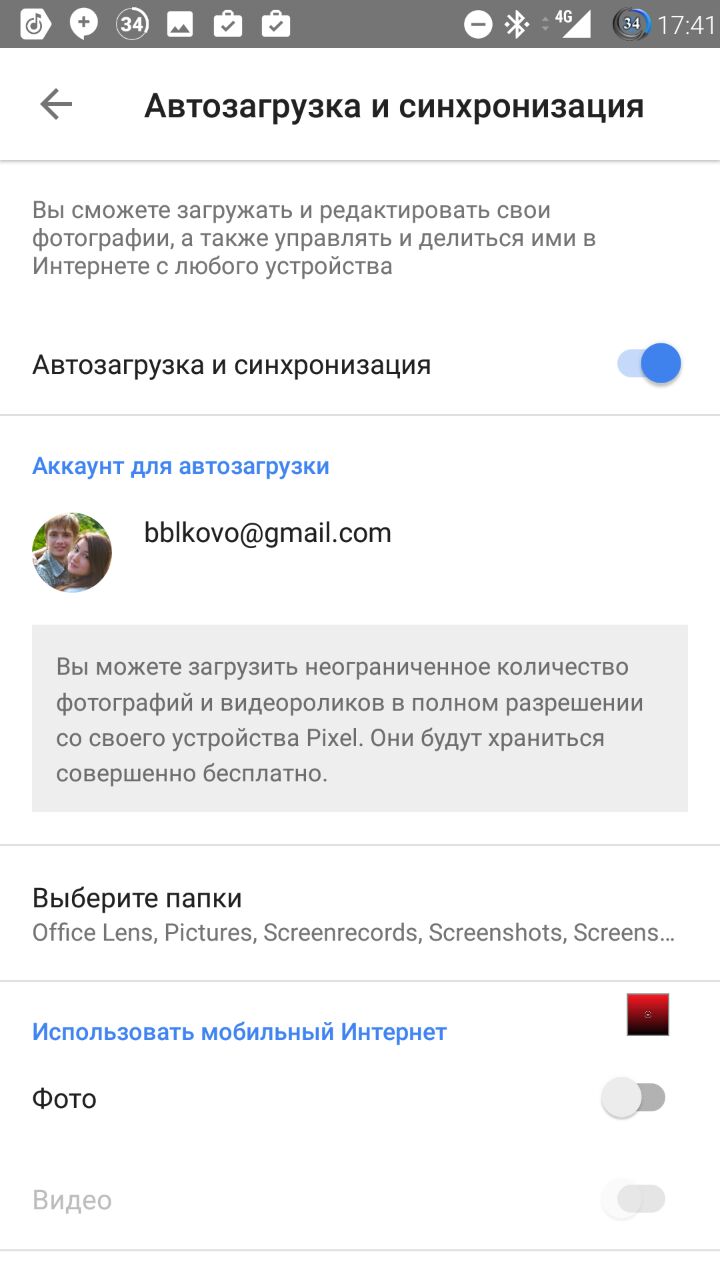Turn off Автозагрузка и синхронизация switch
This screenshot has width=720, height=1280.
(649, 364)
